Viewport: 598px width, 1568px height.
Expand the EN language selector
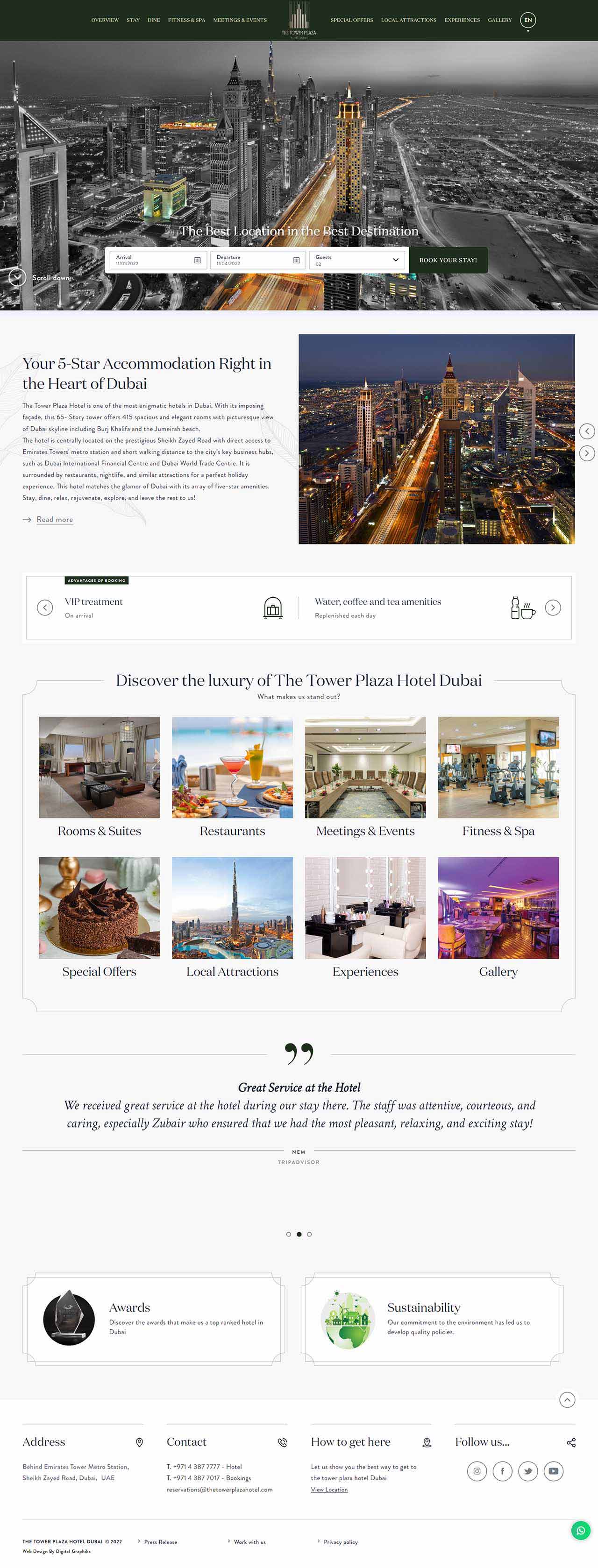pyautogui.click(x=527, y=20)
